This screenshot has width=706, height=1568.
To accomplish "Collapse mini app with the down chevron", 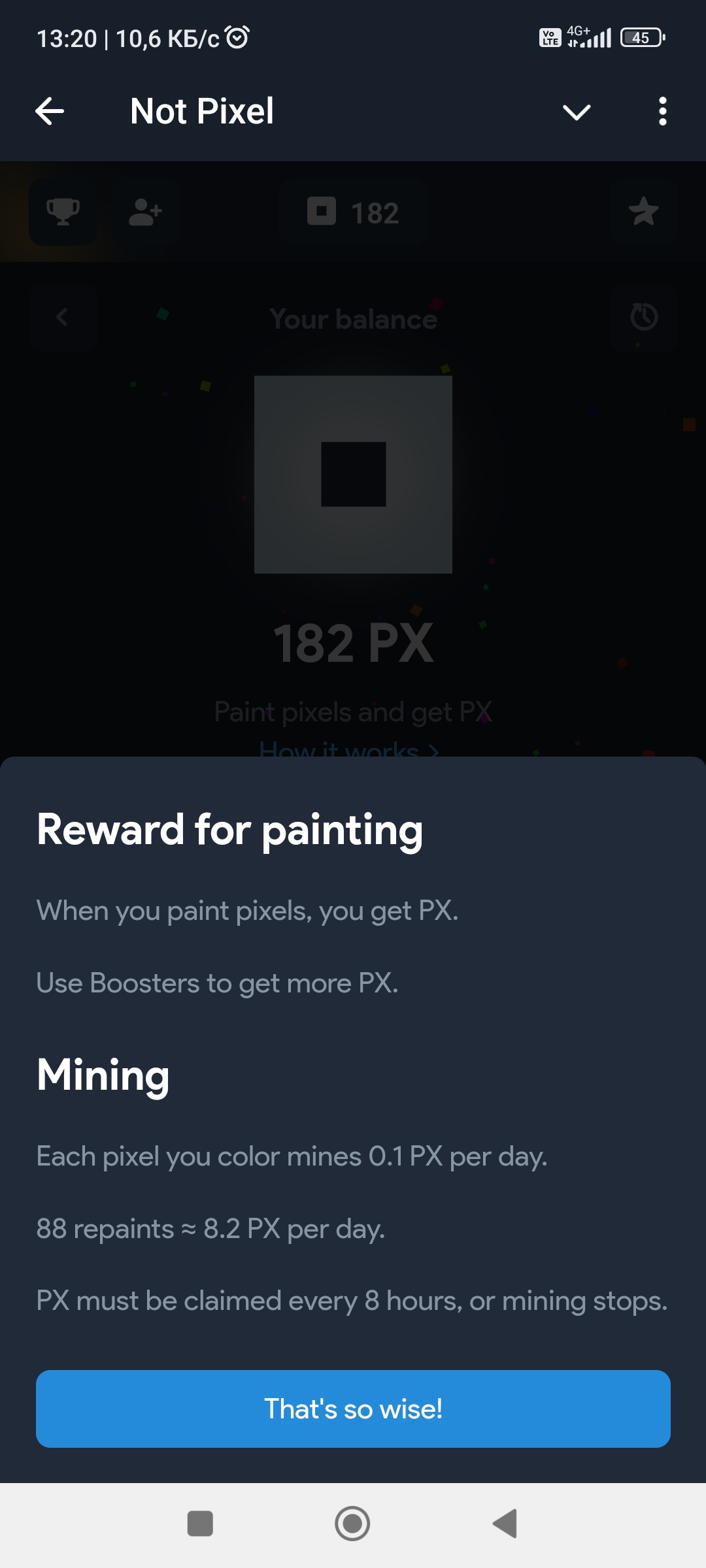I will (577, 112).
